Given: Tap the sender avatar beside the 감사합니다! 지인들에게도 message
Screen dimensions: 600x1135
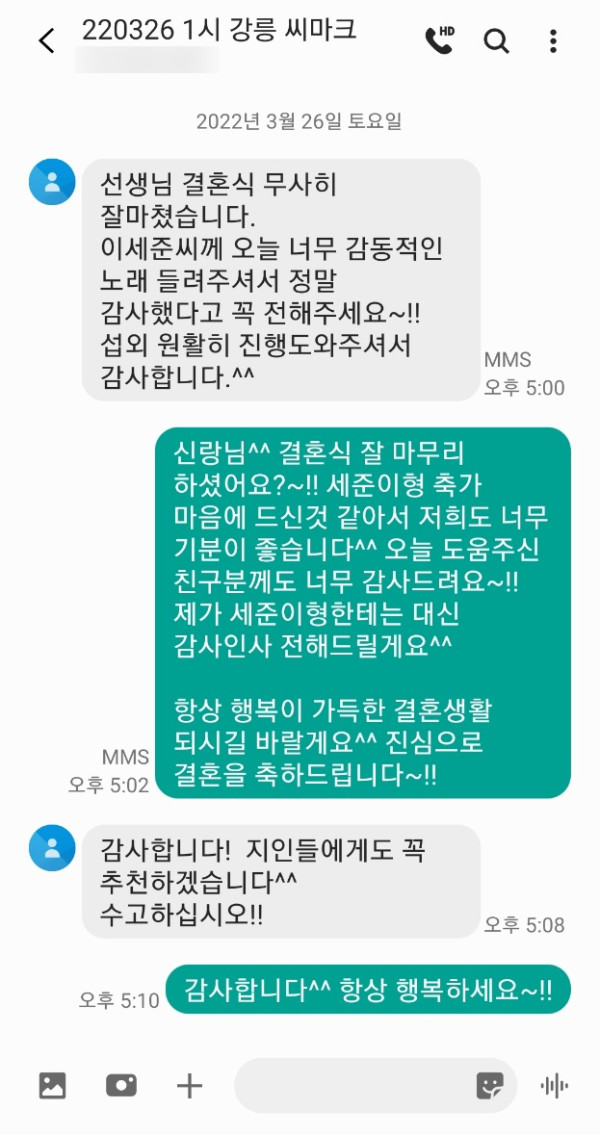Looking at the screenshot, I should point(52,848).
